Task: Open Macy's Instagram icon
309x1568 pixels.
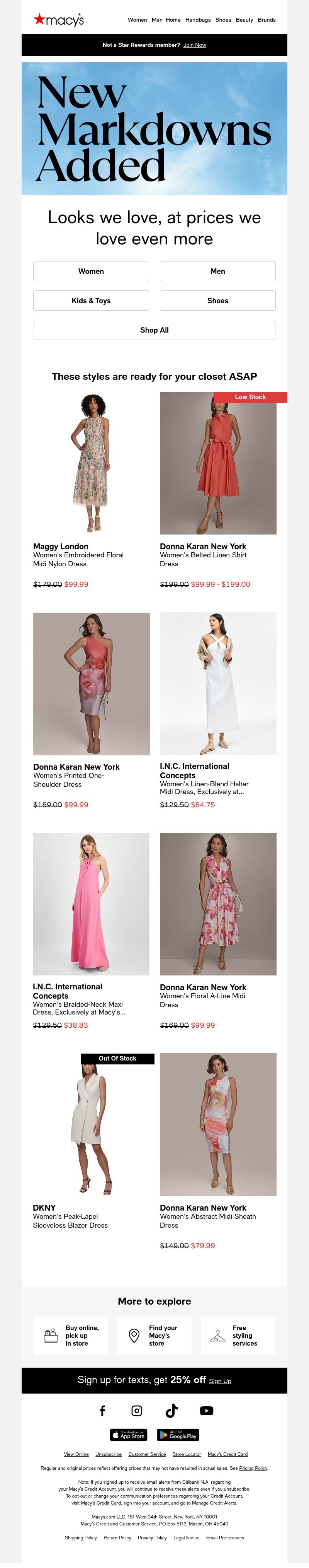Action: [x=137, y=1410]
